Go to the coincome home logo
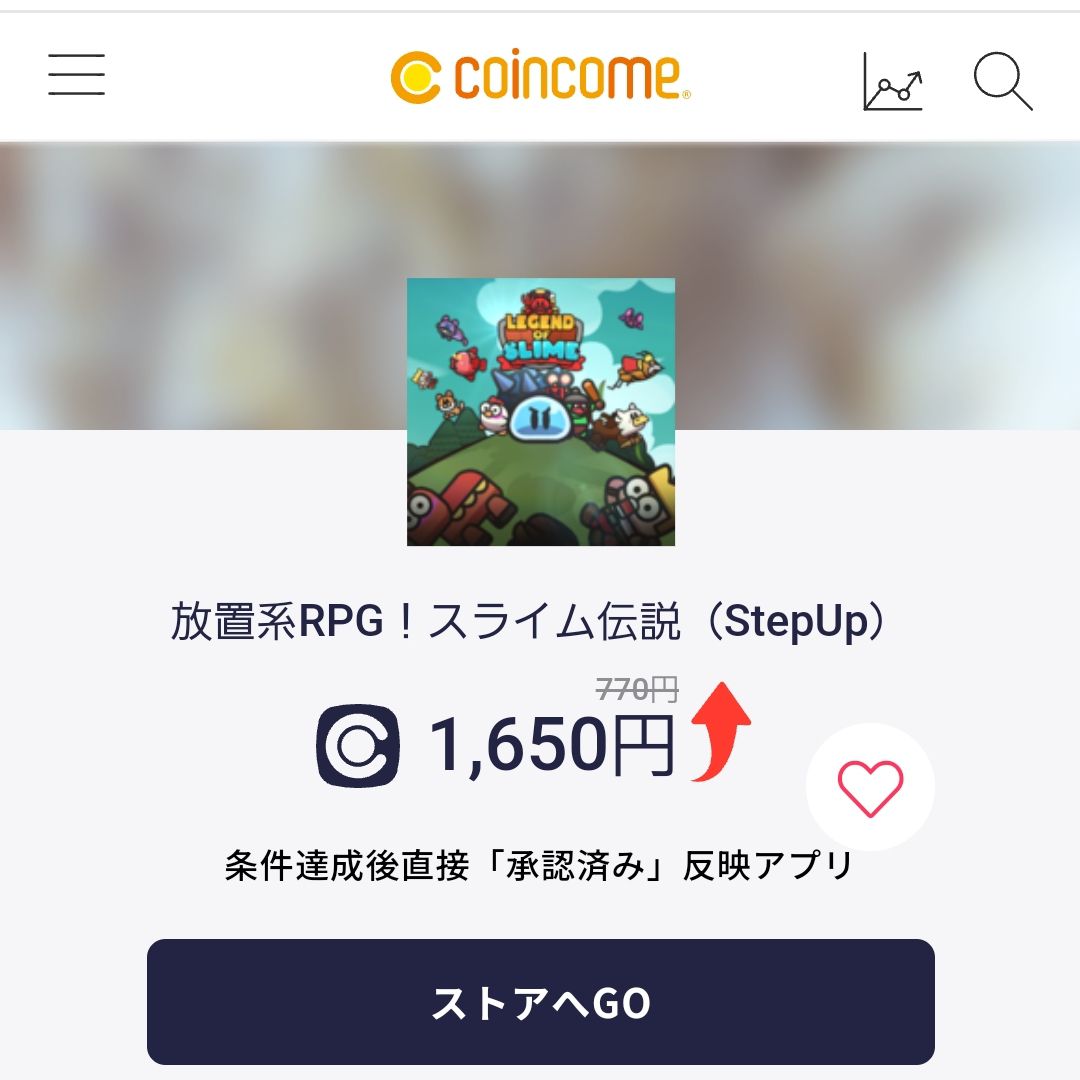Image resolution: width=1080 pixels, height=1080 pixels. click(x=540, y=78)
